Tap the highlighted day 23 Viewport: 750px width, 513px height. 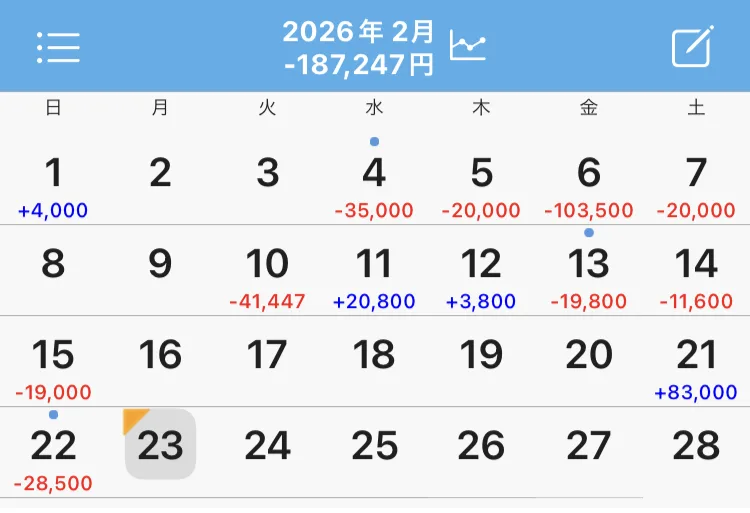[x=160, y=446]
